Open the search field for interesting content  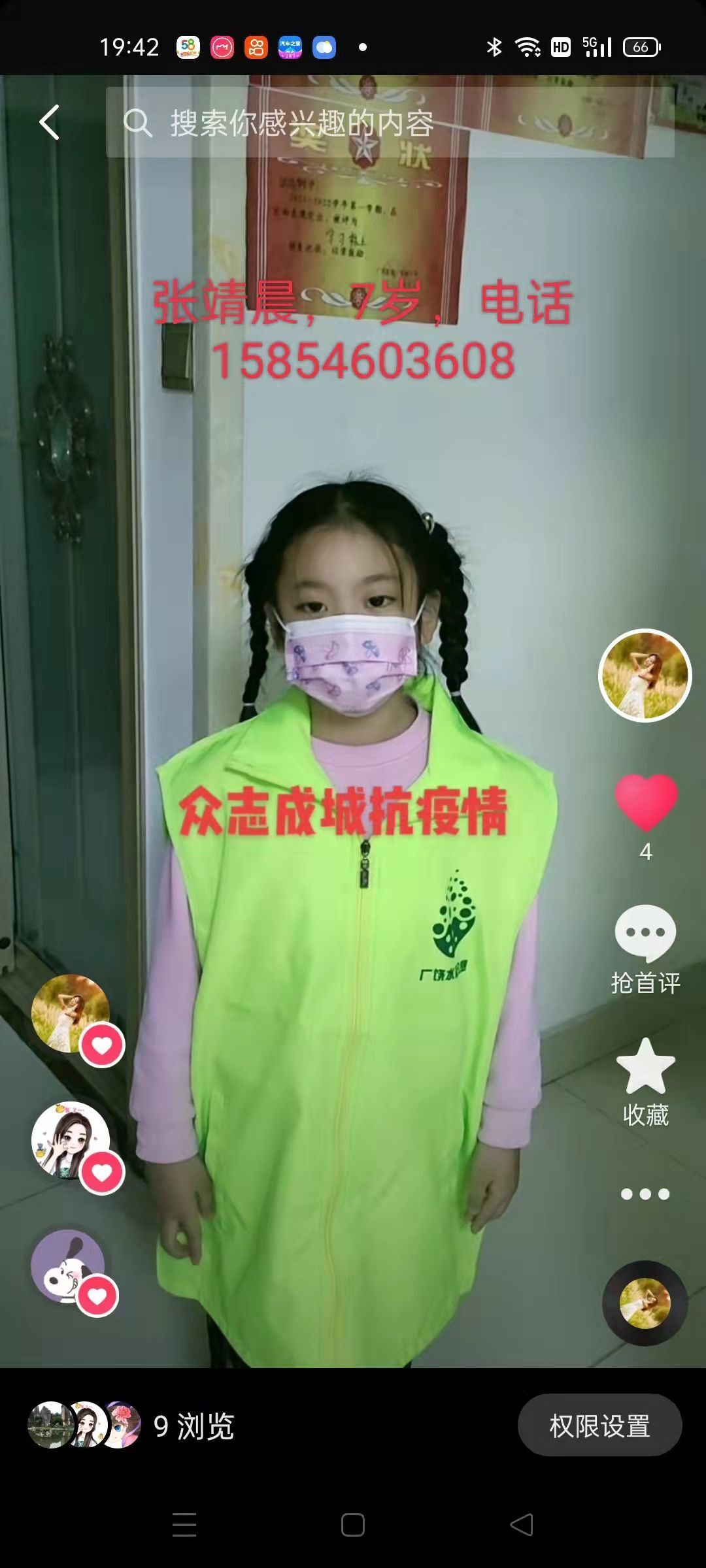(x=390, y=122)
